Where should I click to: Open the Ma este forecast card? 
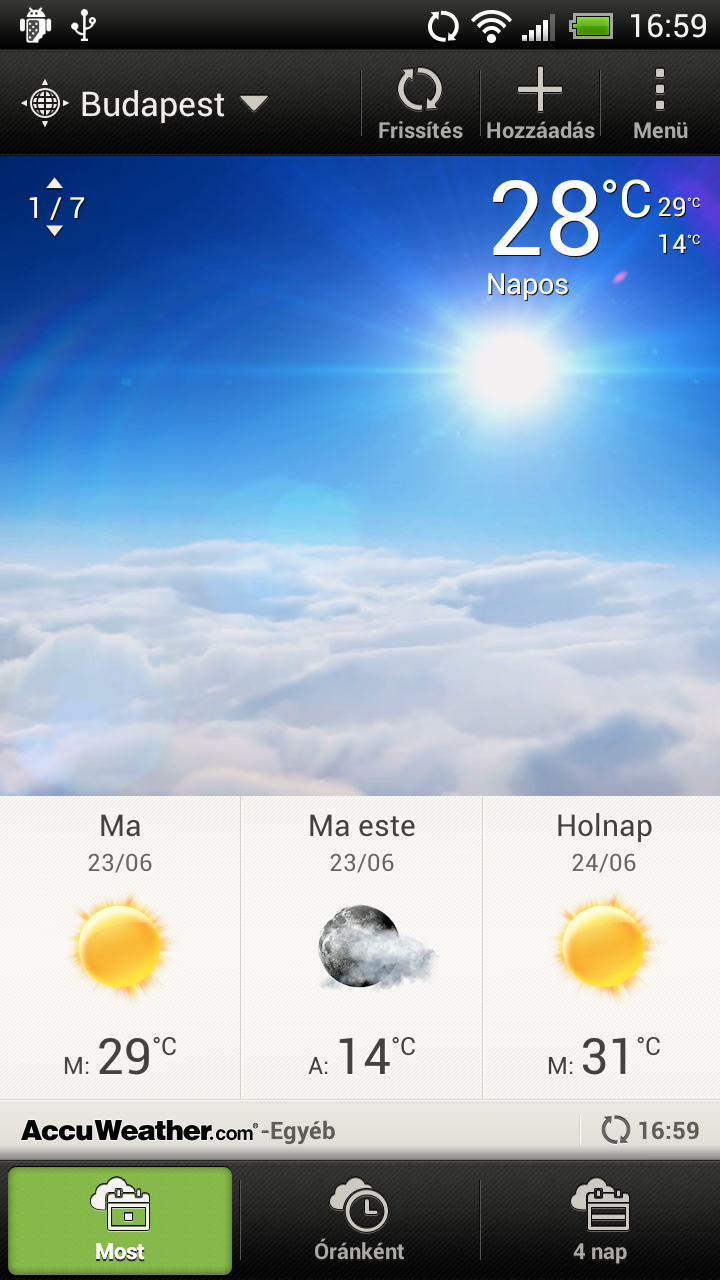(x=361, y=947)
